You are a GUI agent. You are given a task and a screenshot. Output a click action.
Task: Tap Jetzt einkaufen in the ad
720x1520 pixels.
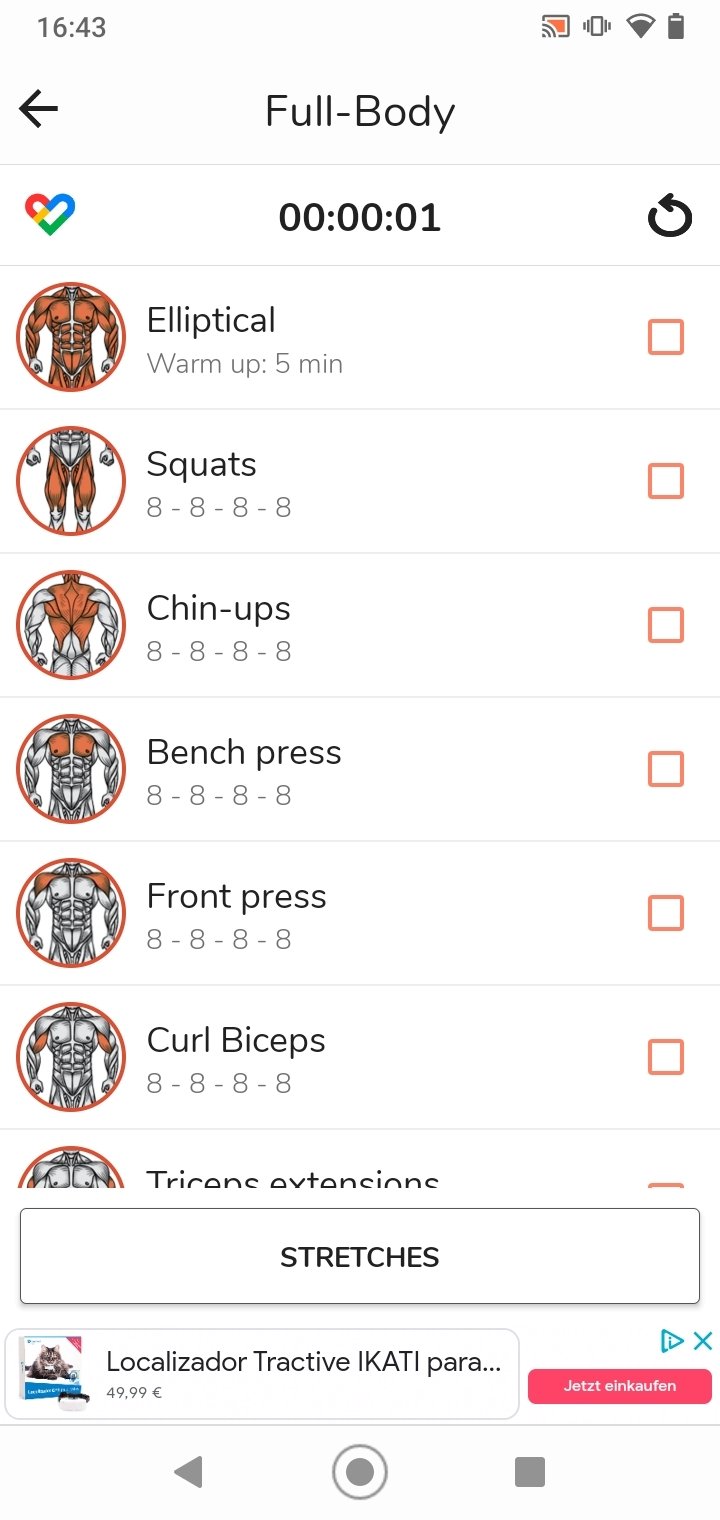tap(620, 1386)
